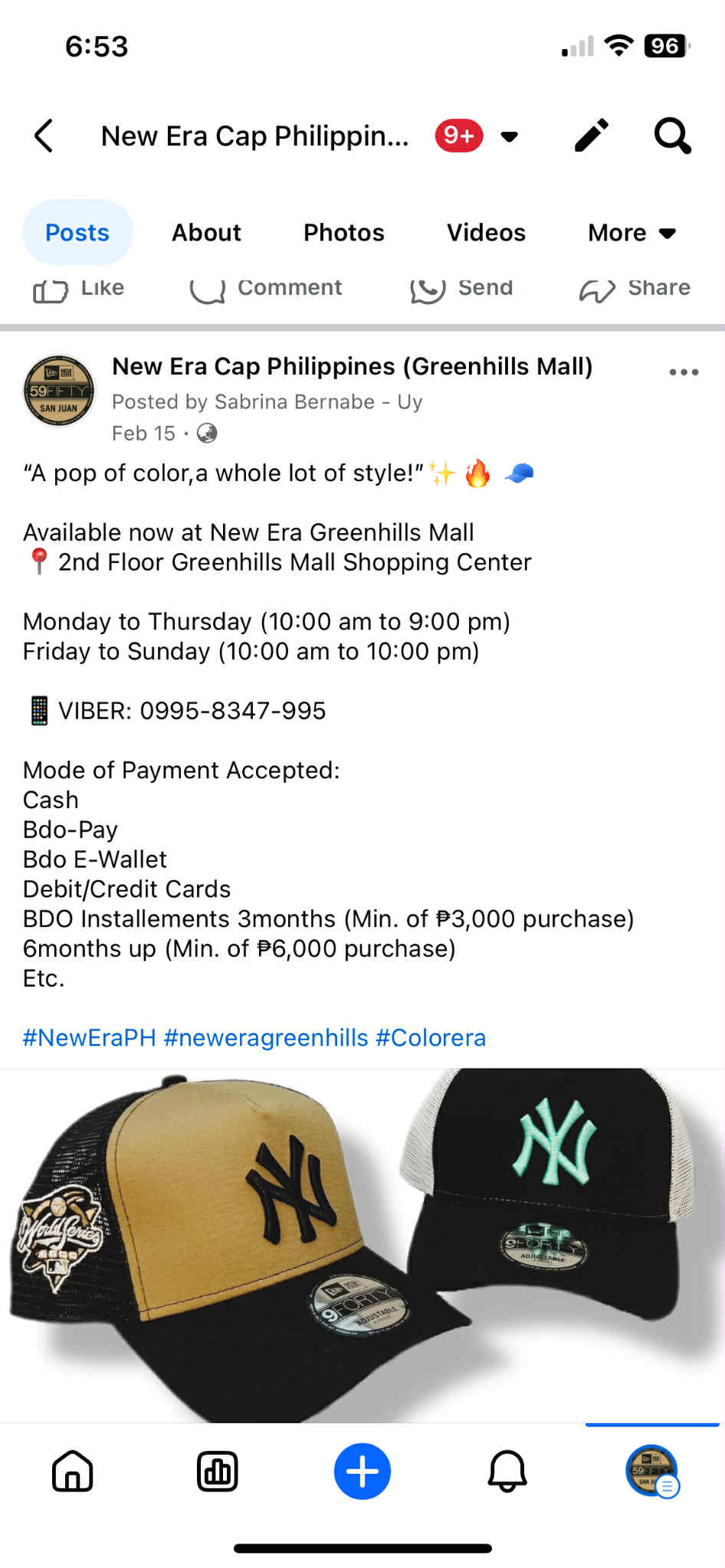Like the previous post
Viewport: 725px width, 1568px height.
[x=79, y=289]
